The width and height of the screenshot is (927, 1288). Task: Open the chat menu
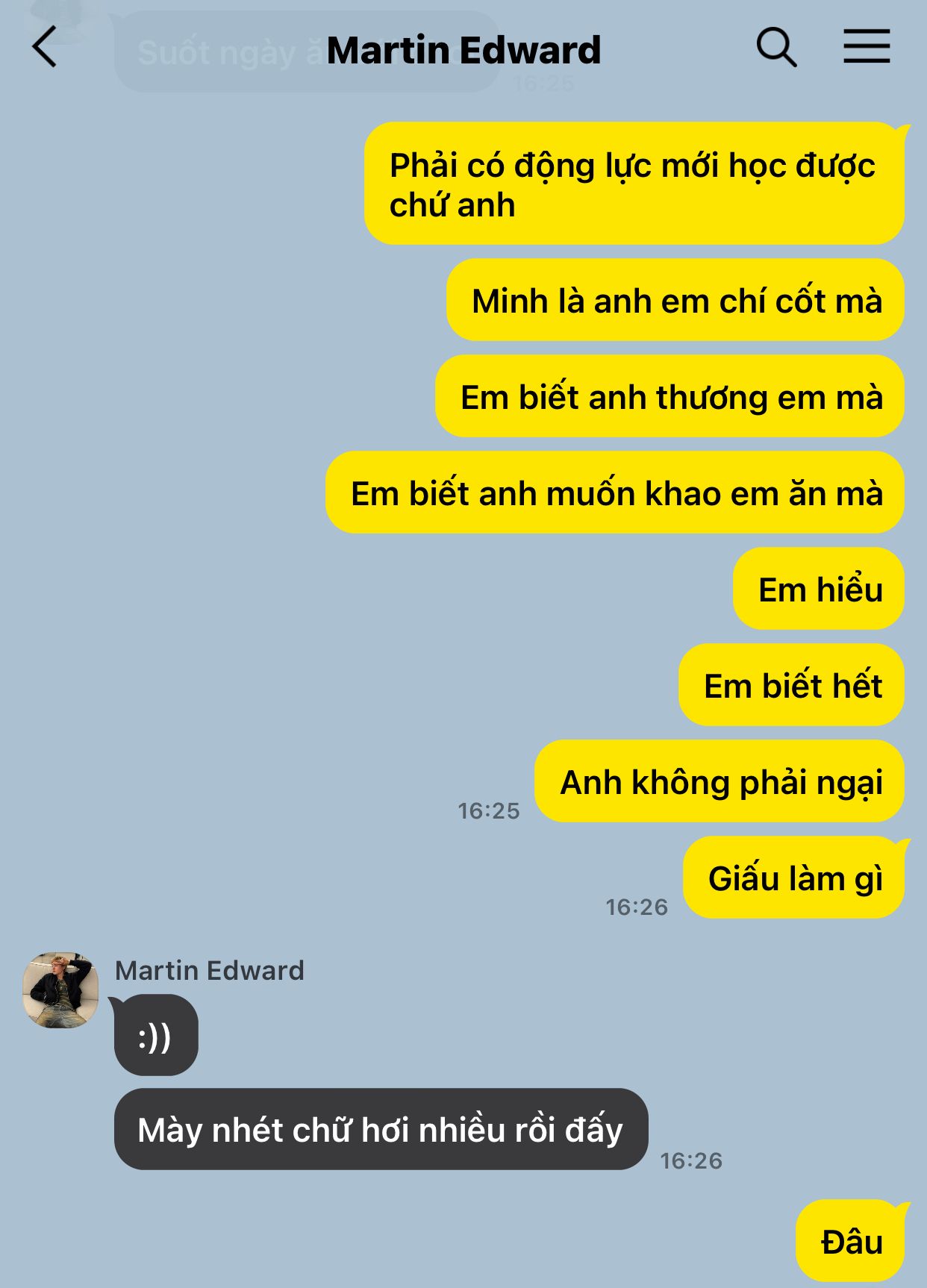[x=867, y=47]
